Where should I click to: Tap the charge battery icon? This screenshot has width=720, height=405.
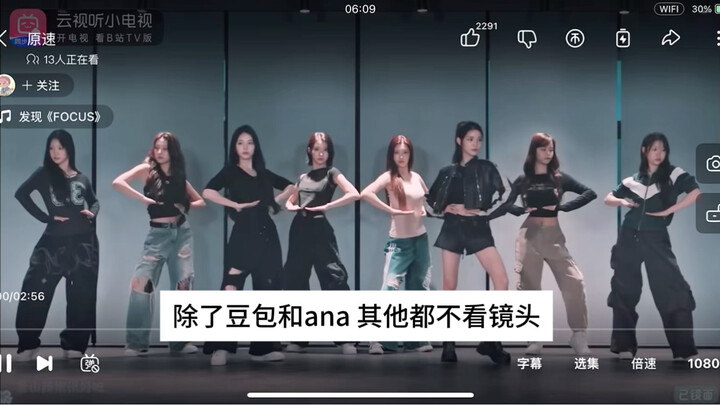[623, 38]
